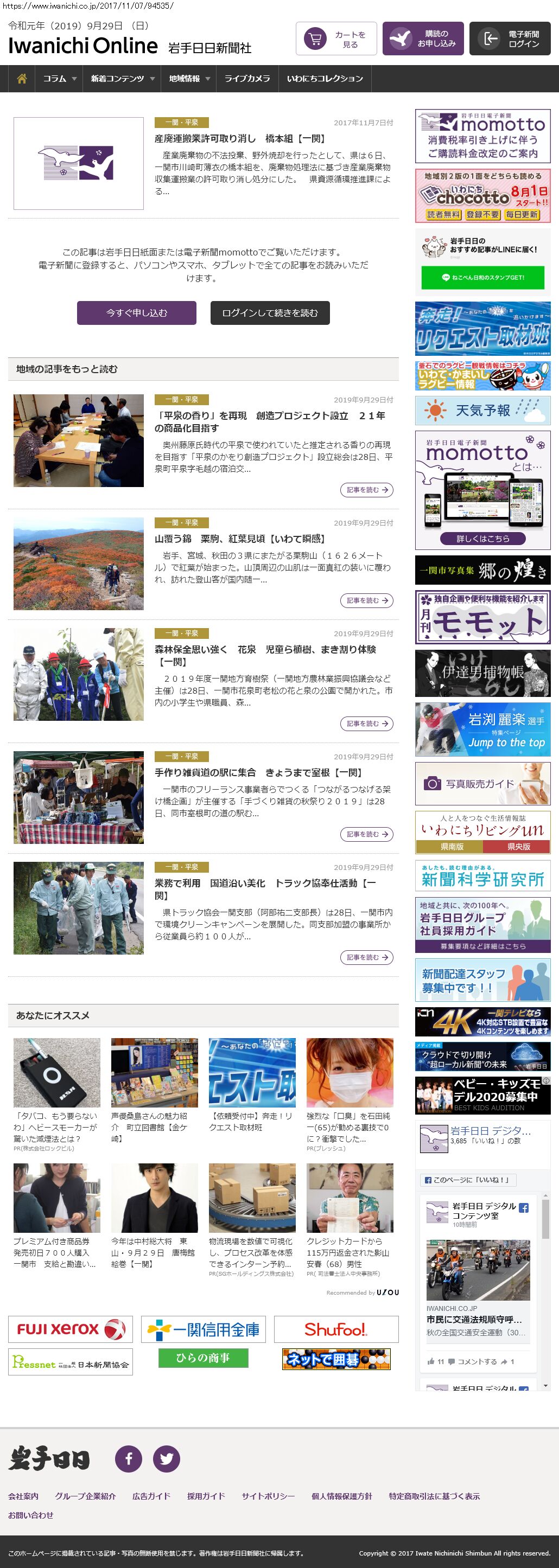Viewport: 559px width, 1568px height.
Task: Open お問い合わせ footer link
Action: coord(30,1515)
